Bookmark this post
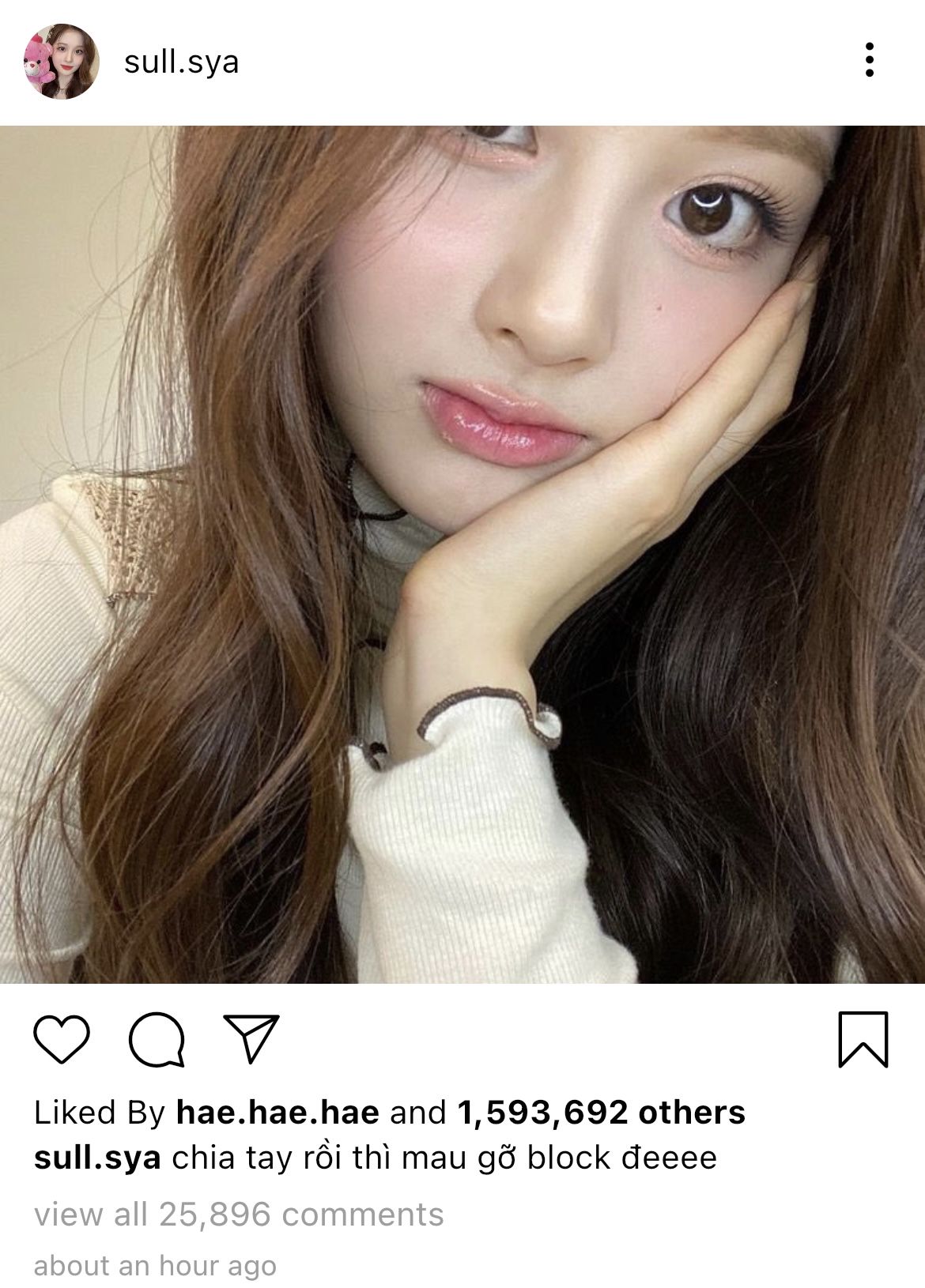 pyautogui.click(x=863, y=1038)
